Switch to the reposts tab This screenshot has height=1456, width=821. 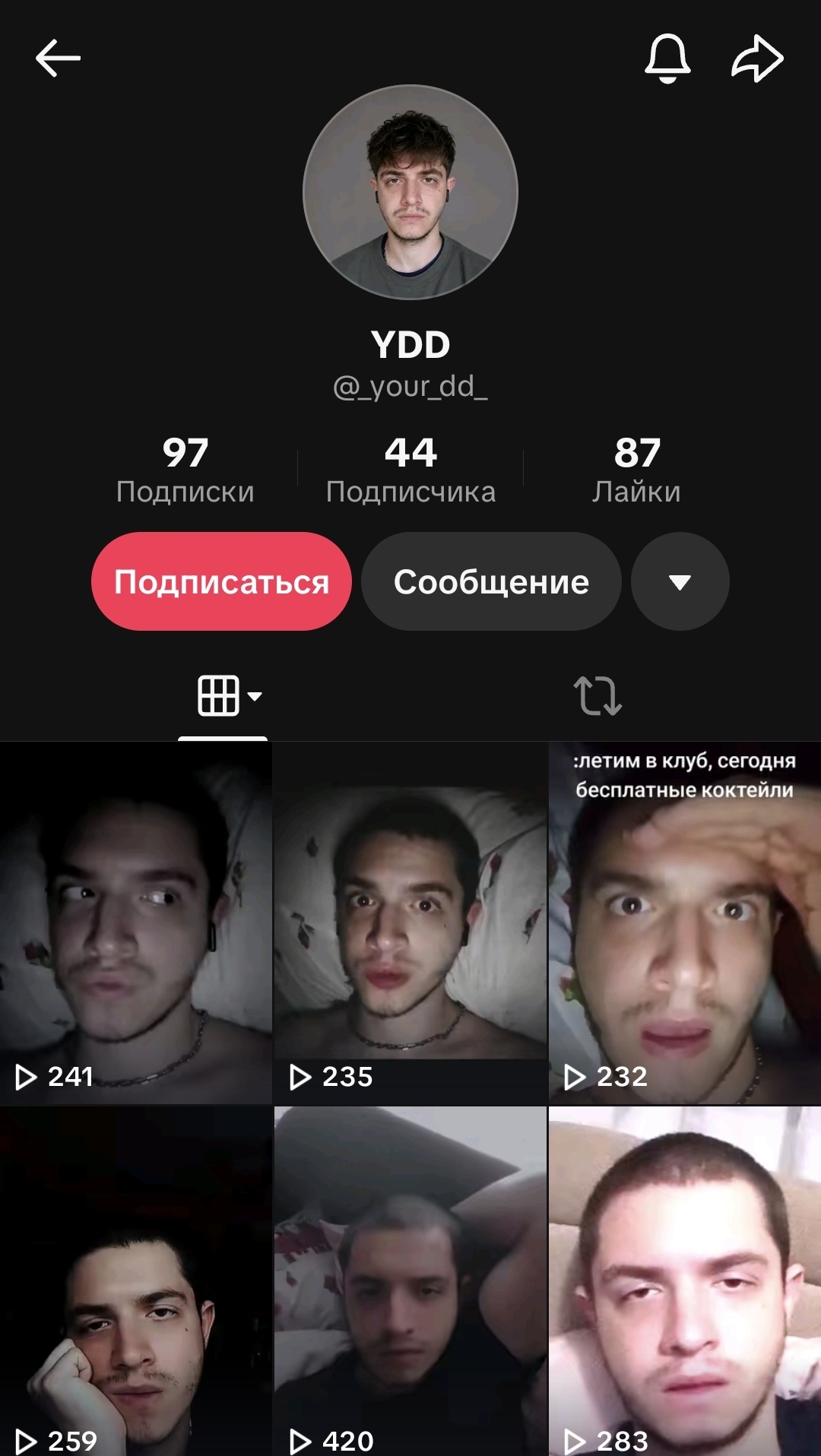598,695
